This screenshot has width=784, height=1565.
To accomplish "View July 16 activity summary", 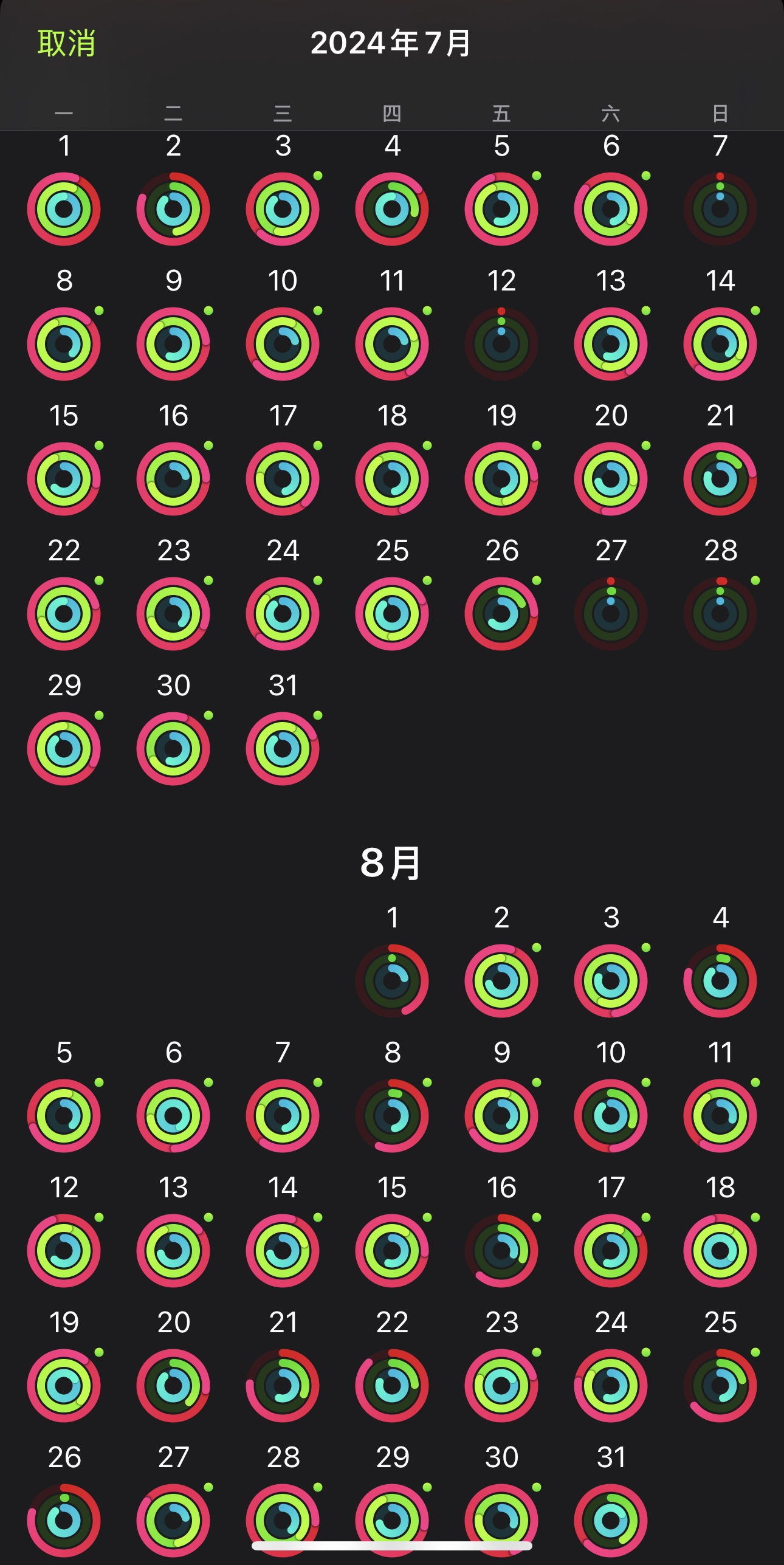I will coord(173,479).
